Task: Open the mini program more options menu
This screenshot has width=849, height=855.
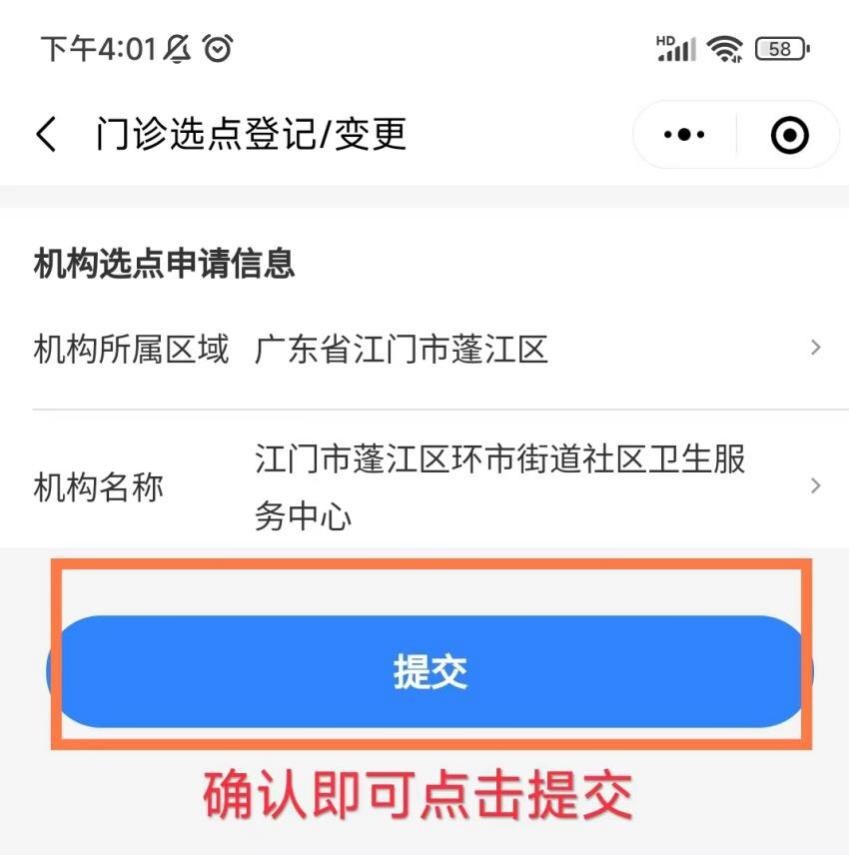Action: [685, 134]
